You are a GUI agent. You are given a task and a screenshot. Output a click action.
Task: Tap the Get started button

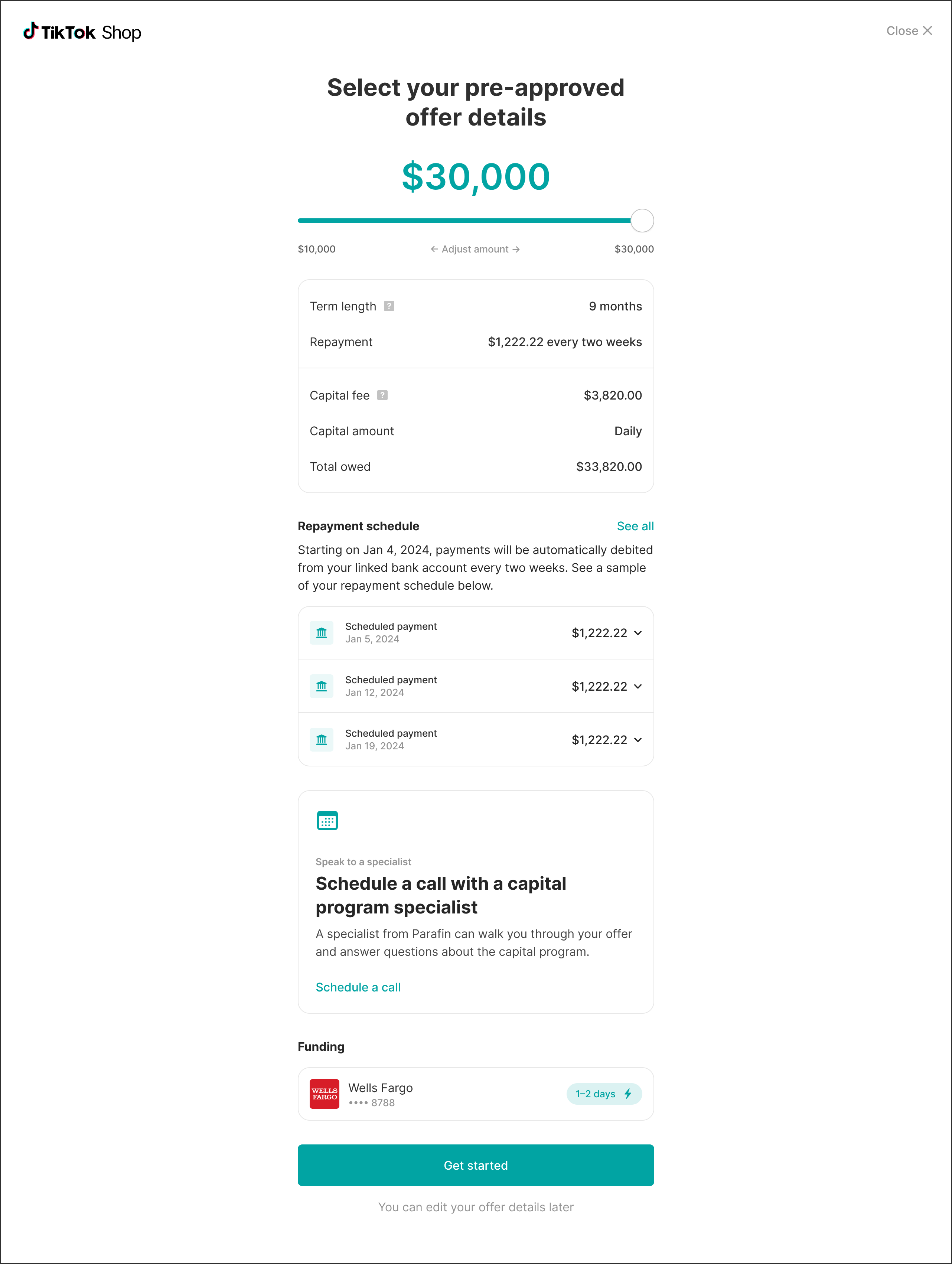point(475,1165)
